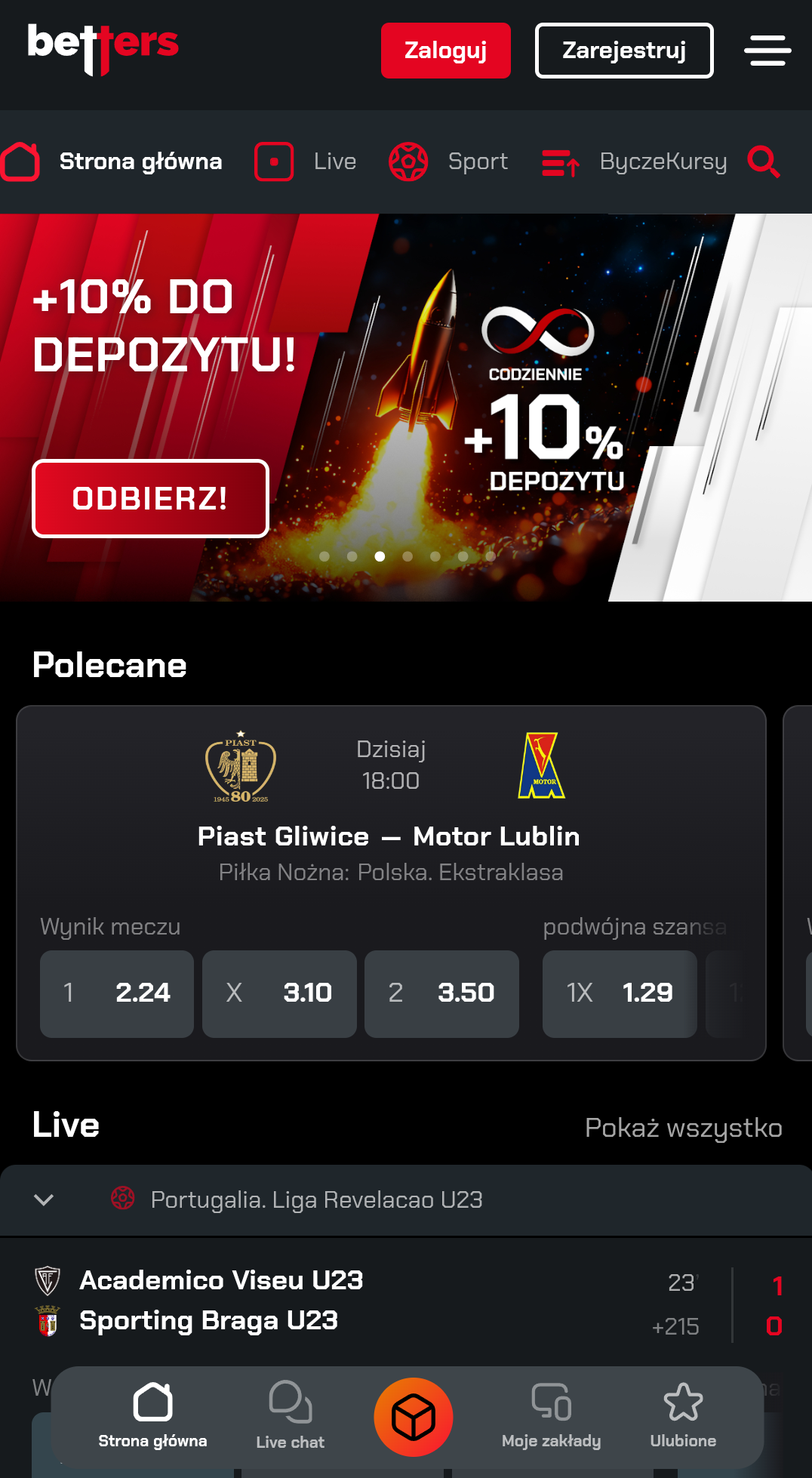The width and height of the screenshot is (812, 1478).
Task: Claim the bonus with ODBIERZ! button
Action: click(150, 498)
